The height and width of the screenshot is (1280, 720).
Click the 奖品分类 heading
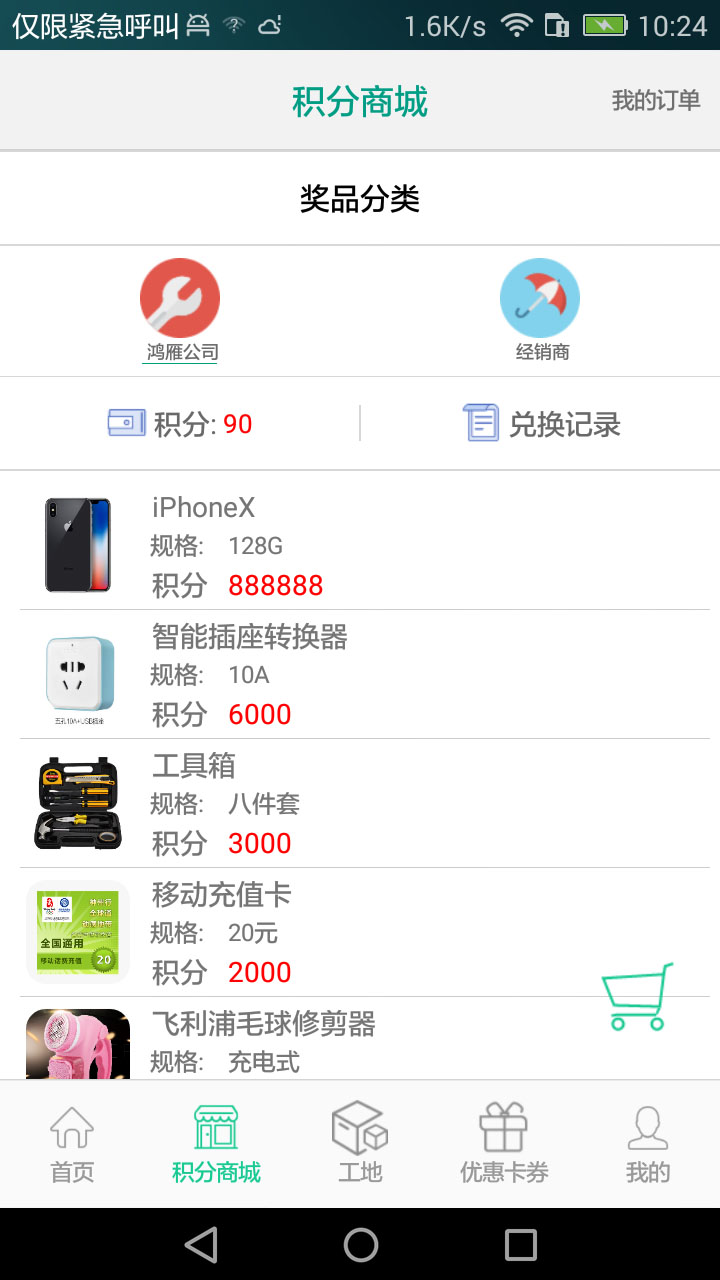point(362,198)
